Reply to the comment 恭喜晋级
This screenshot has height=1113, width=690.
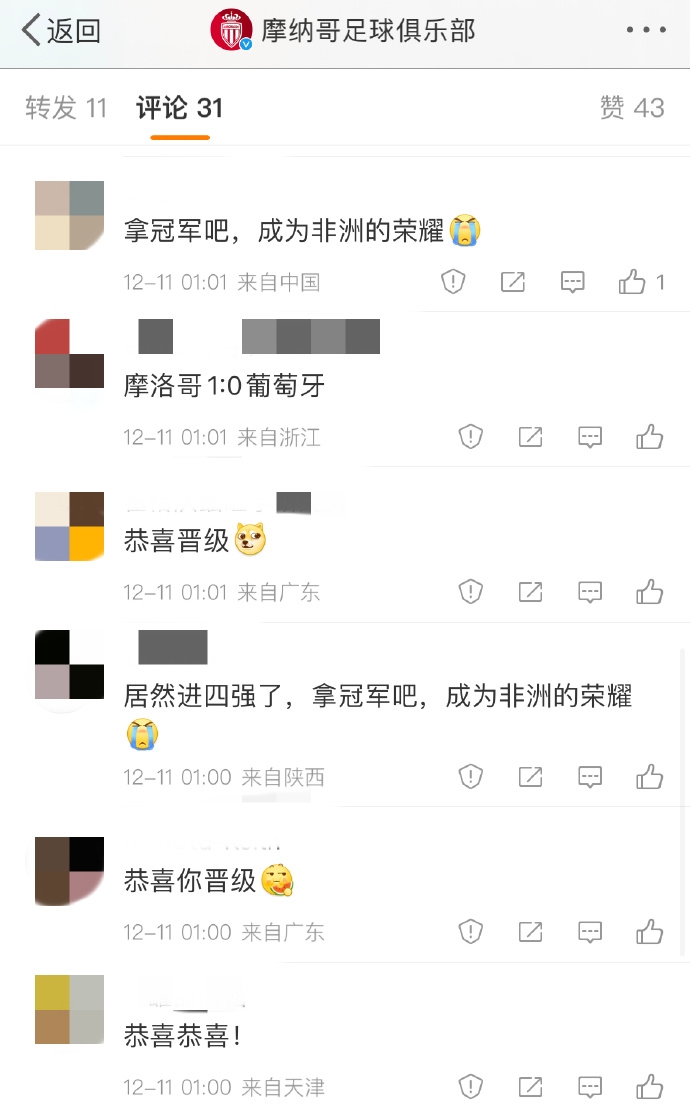pyautogui.click(x=590, y=592)
